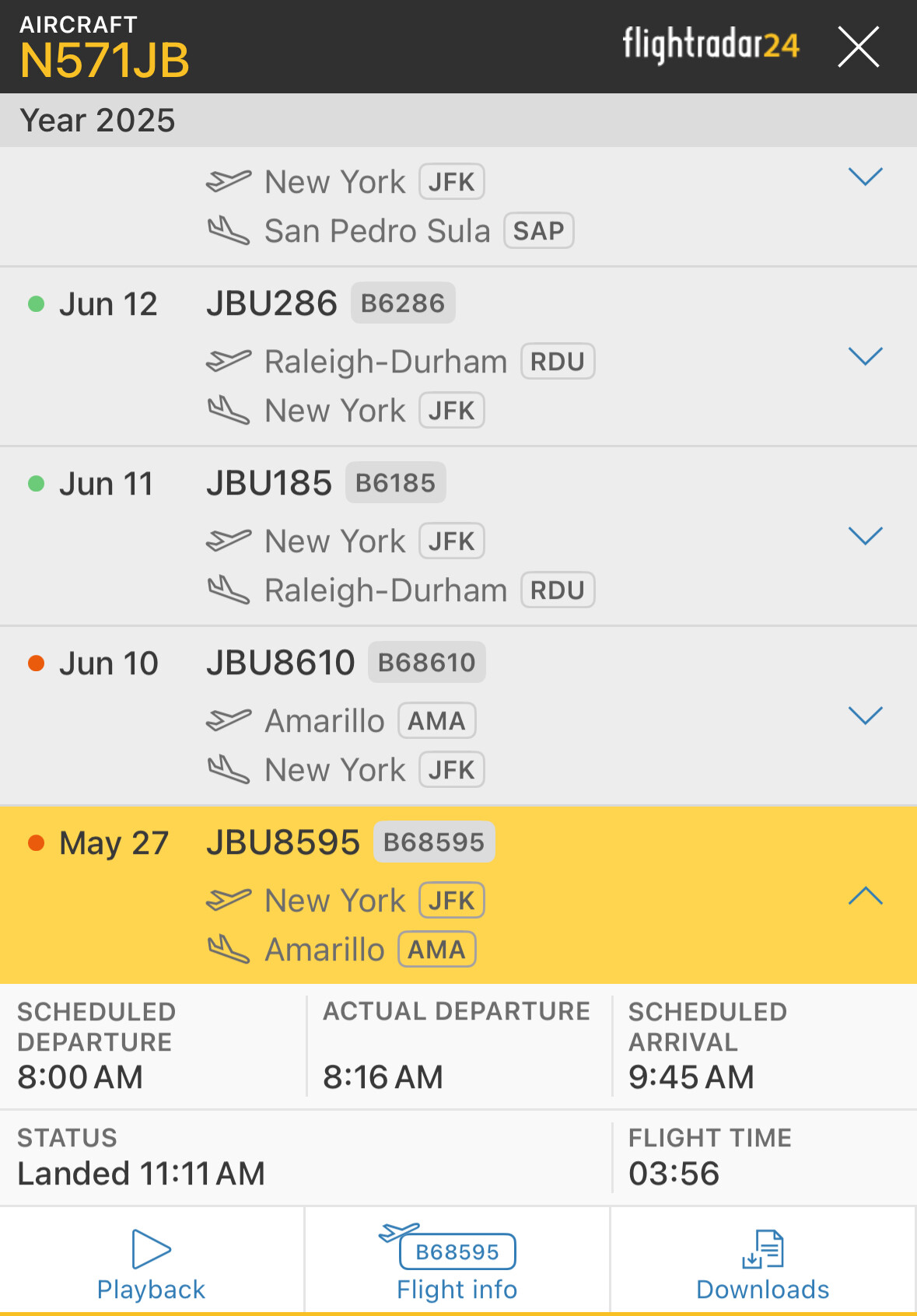Viewport: 917px width, 1316px height.
Task: Expand the Jun 11 JBU185 flight details
Action: [865, 536]
